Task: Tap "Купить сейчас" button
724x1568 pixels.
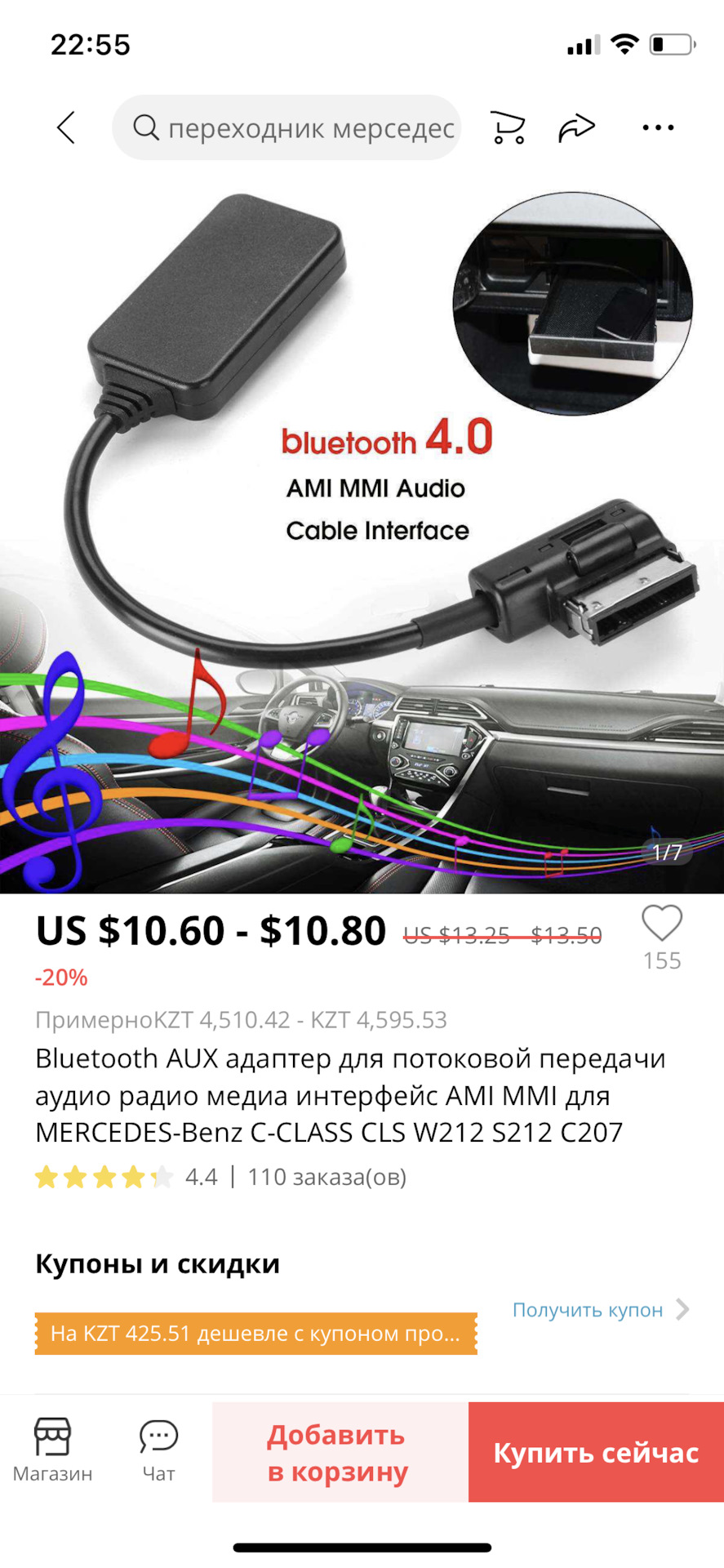Action: point(596,1452)
